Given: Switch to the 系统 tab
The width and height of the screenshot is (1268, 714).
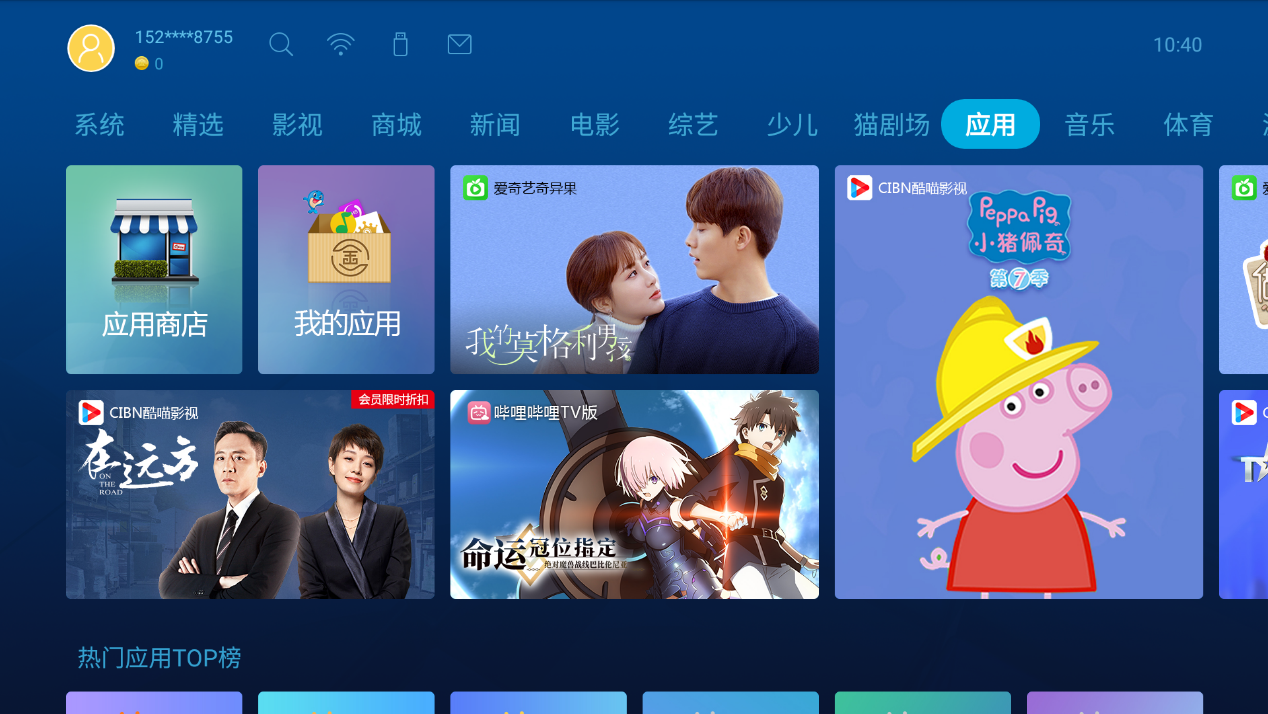Looking at the screenshot, I should click(99, 125).
